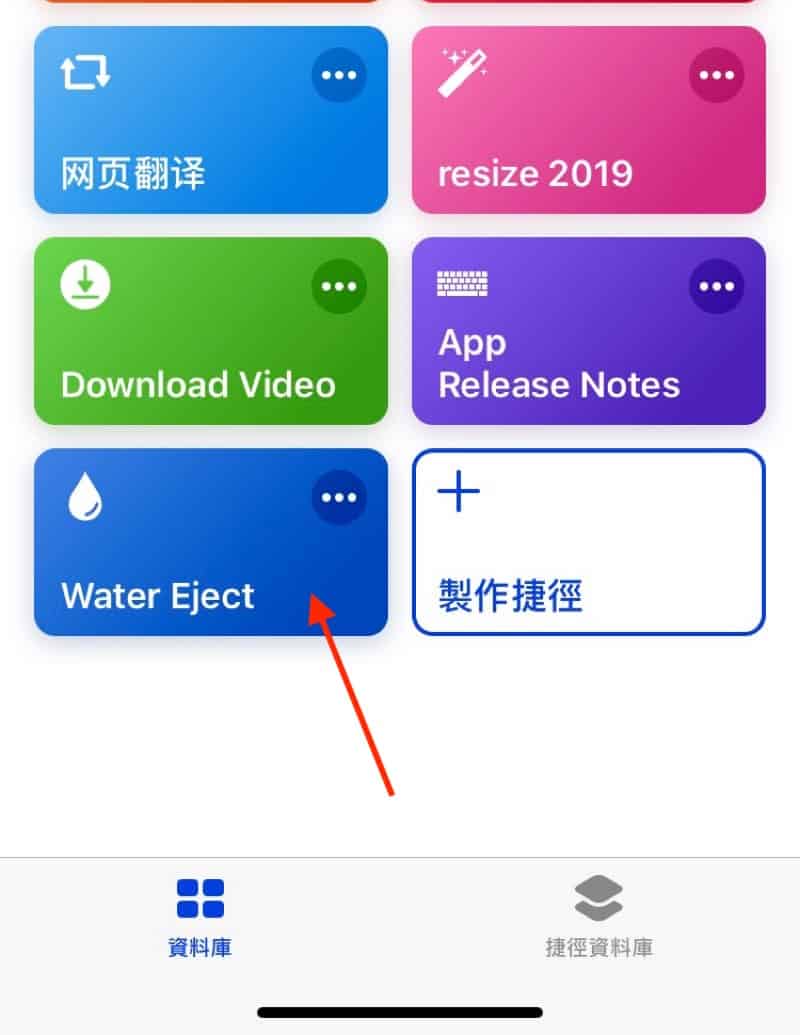Show App Release Notes shortcut details
This screenshot has width=800, height=1035.
click(x=716, y=287)
